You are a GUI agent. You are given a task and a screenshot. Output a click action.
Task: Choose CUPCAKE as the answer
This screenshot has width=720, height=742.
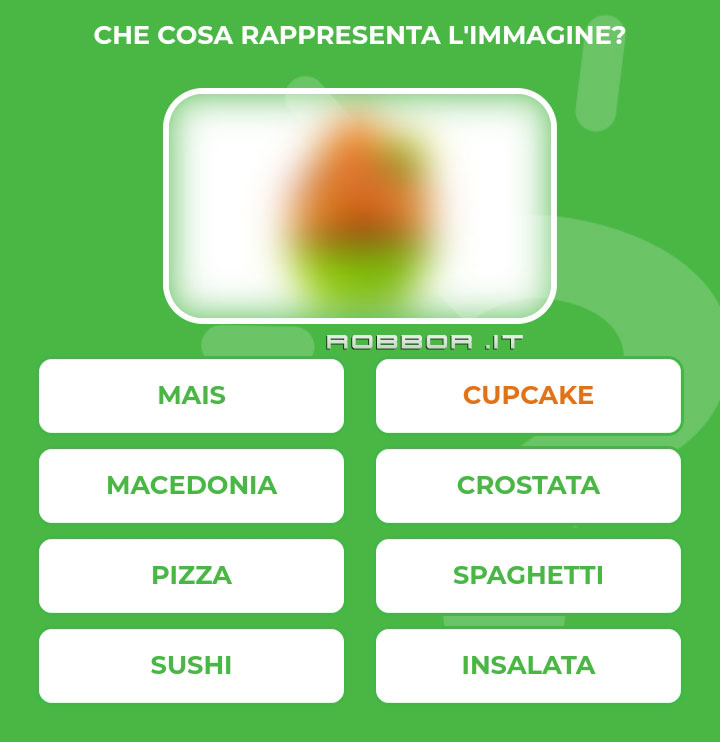[x=528, y=396]
